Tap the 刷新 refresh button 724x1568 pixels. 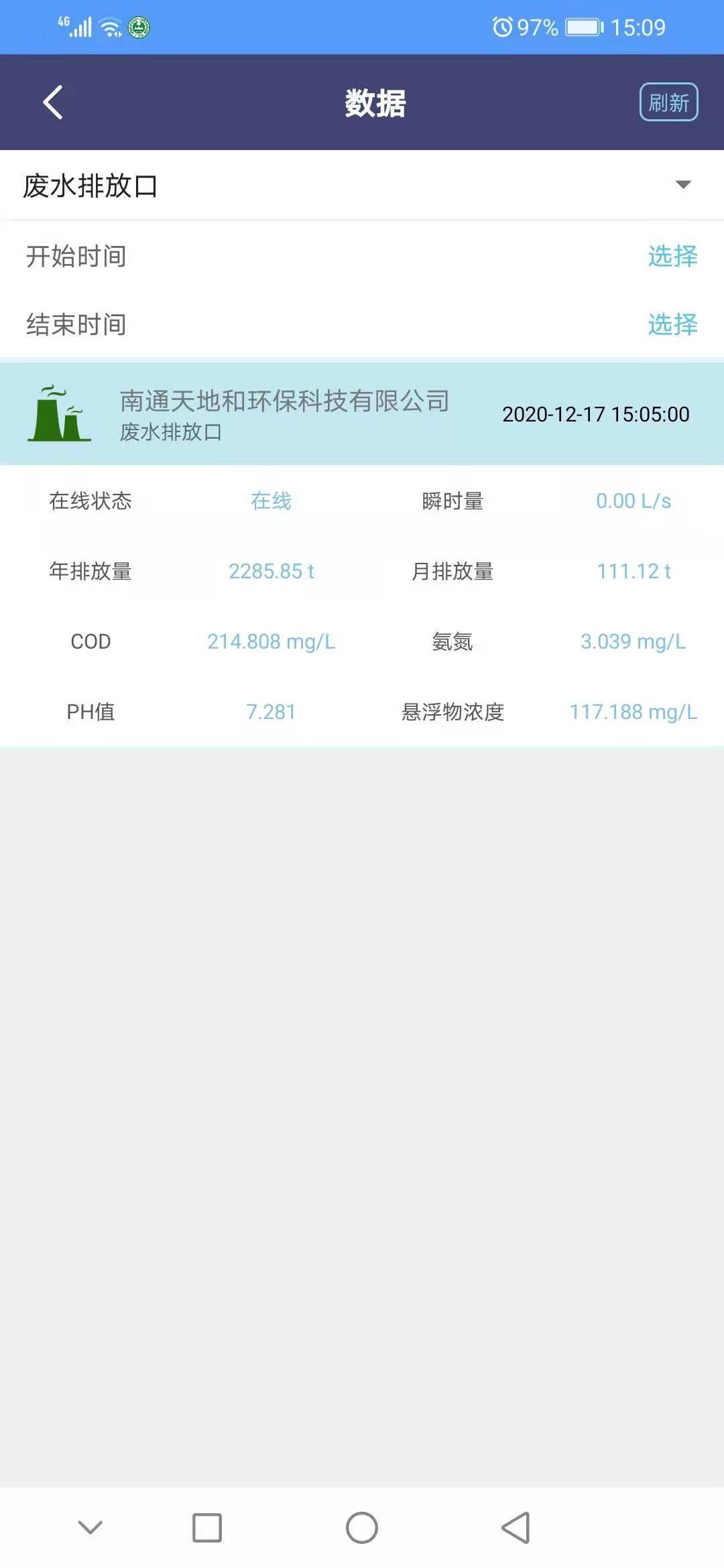[x=668, y=103]
